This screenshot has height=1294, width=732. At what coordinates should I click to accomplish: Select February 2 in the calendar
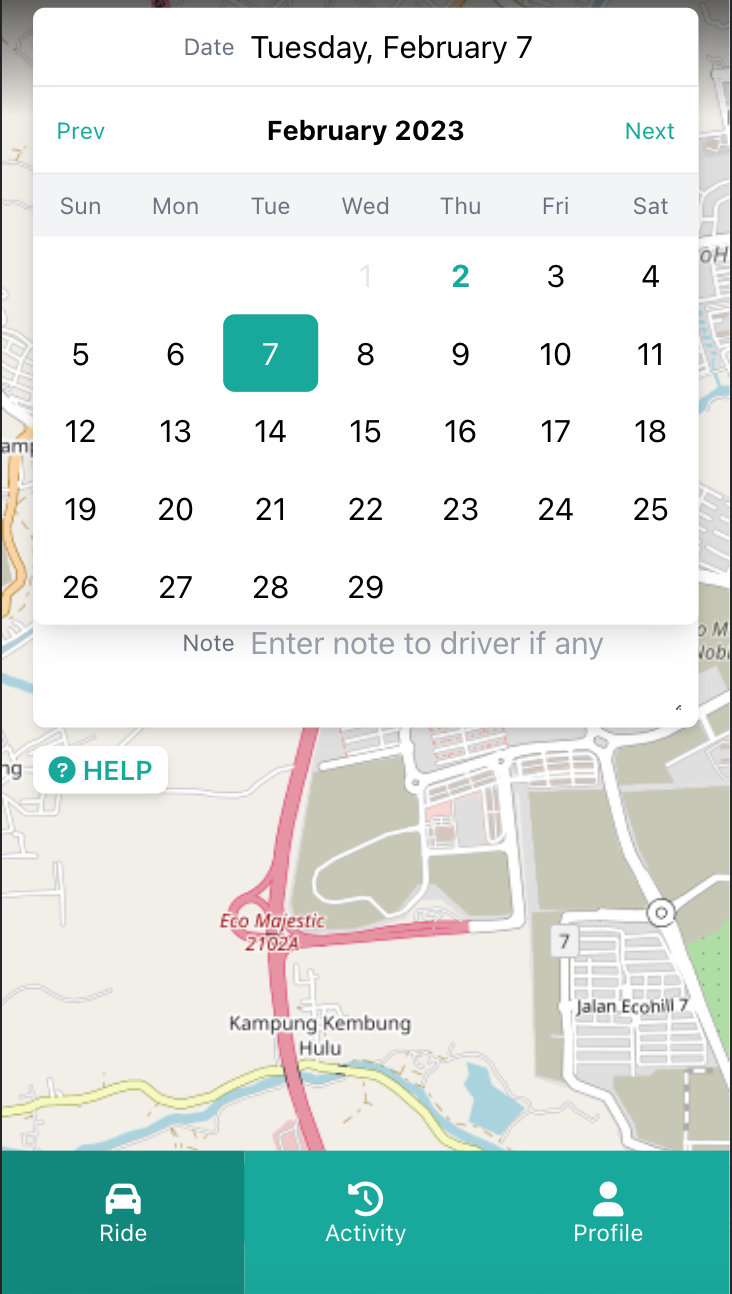[460, 276]
